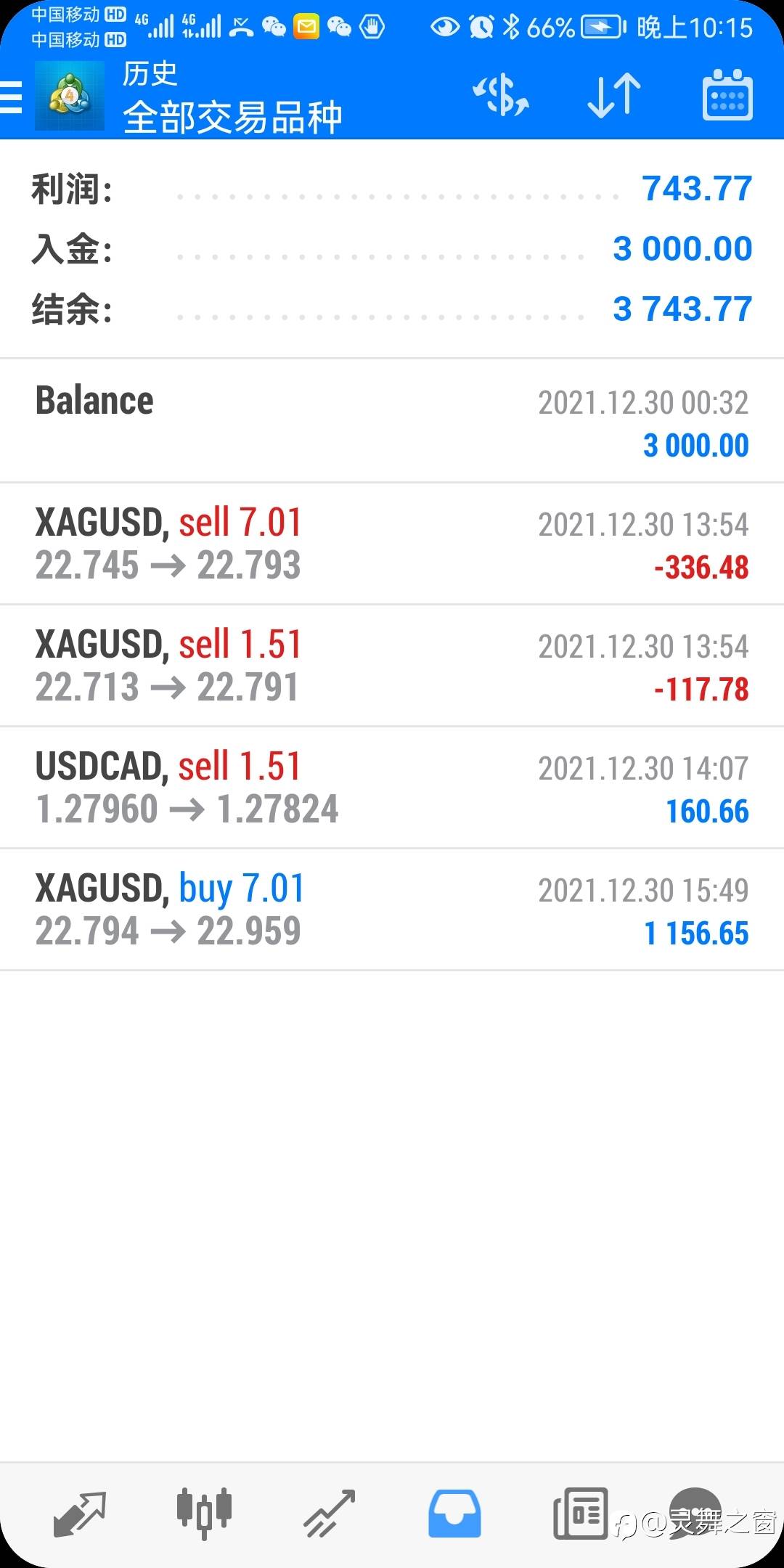The image size is (784, 1568).
Task: Select the history inbox tab
Action: (x=454, y=1514)
